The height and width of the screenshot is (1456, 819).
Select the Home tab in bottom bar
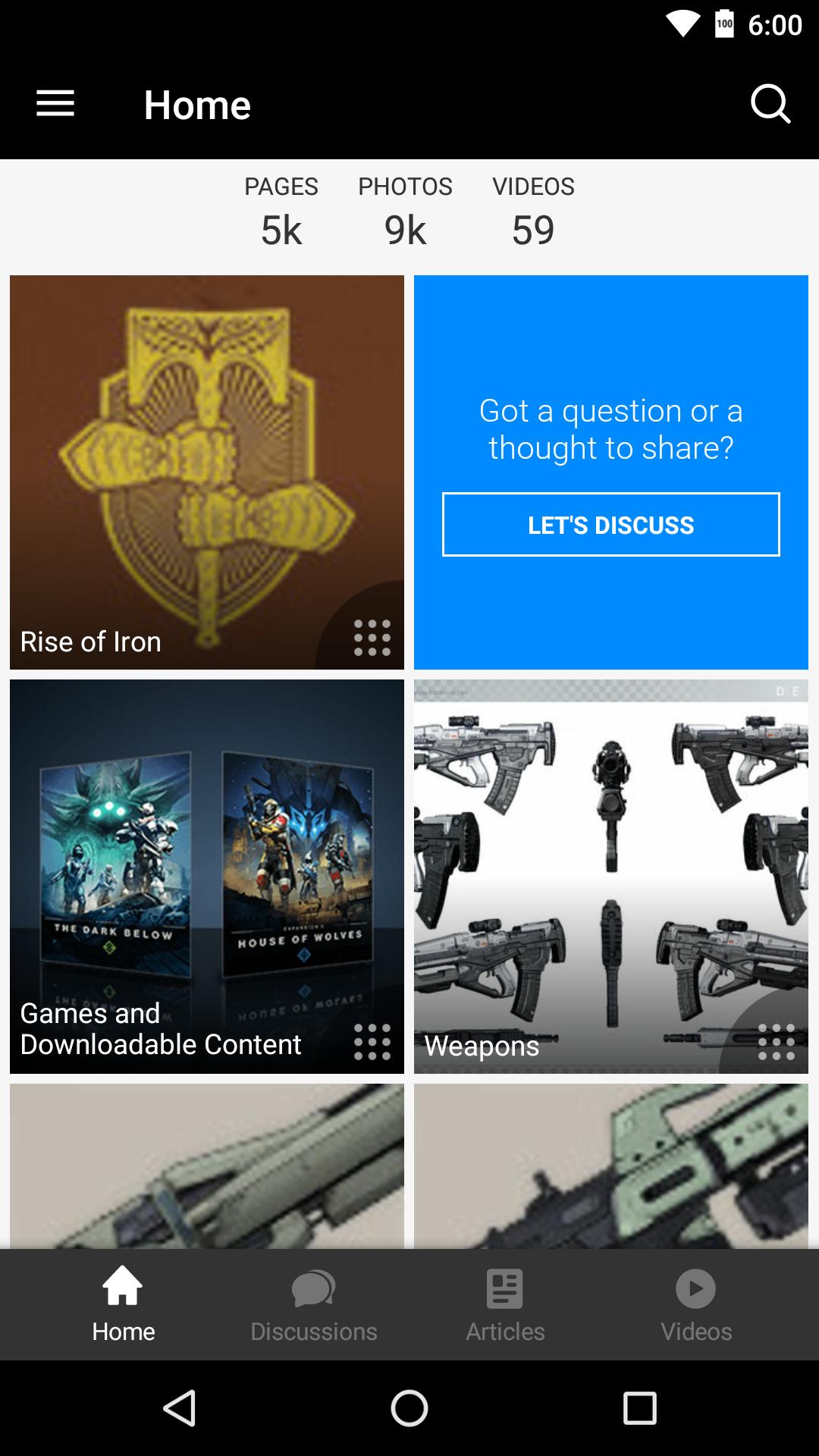[x=123, y=1305]
